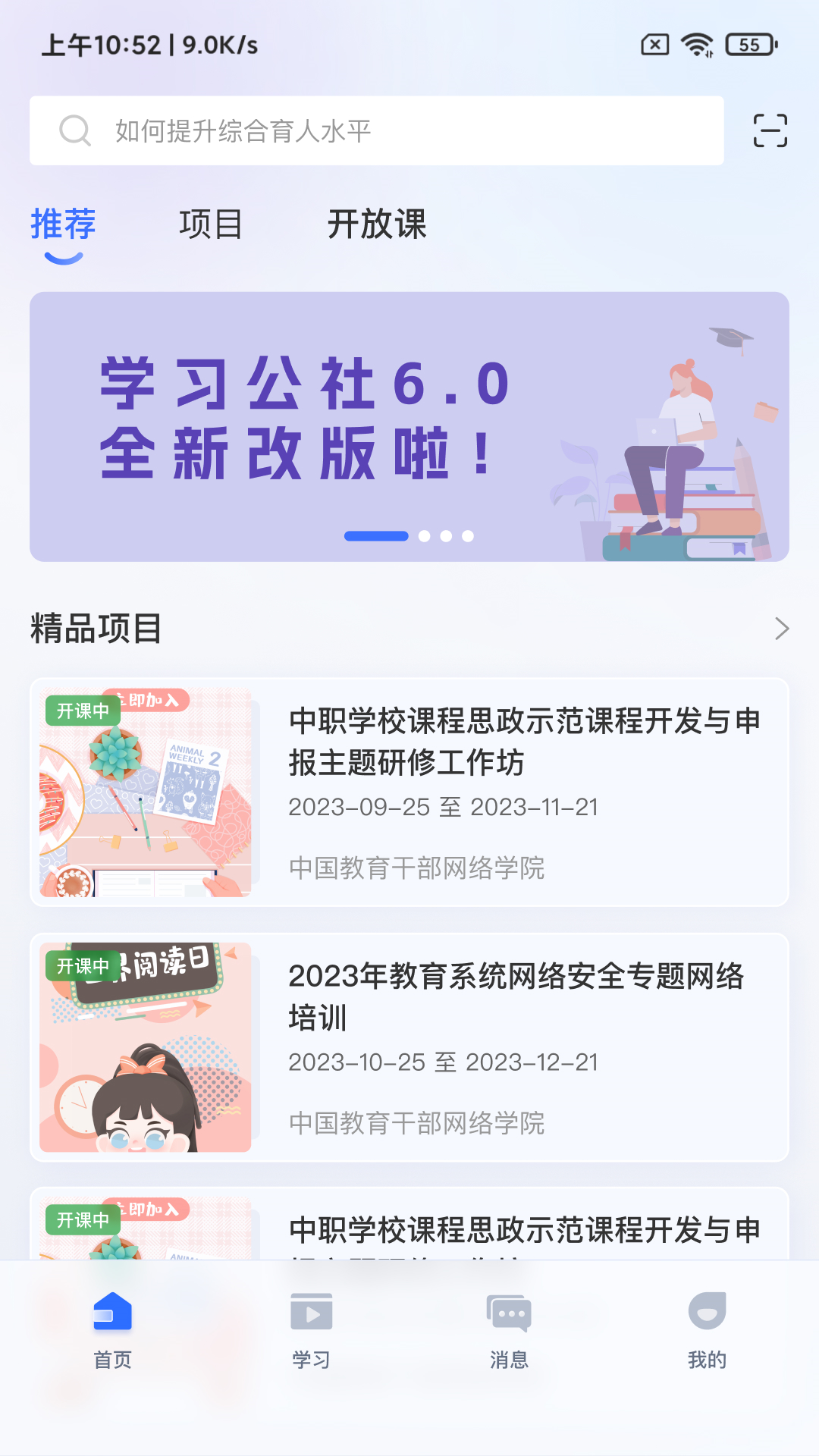Check the Wi-Fi status icon
The width and height of the screenshot is (819, 1456).
pos(699,45)
